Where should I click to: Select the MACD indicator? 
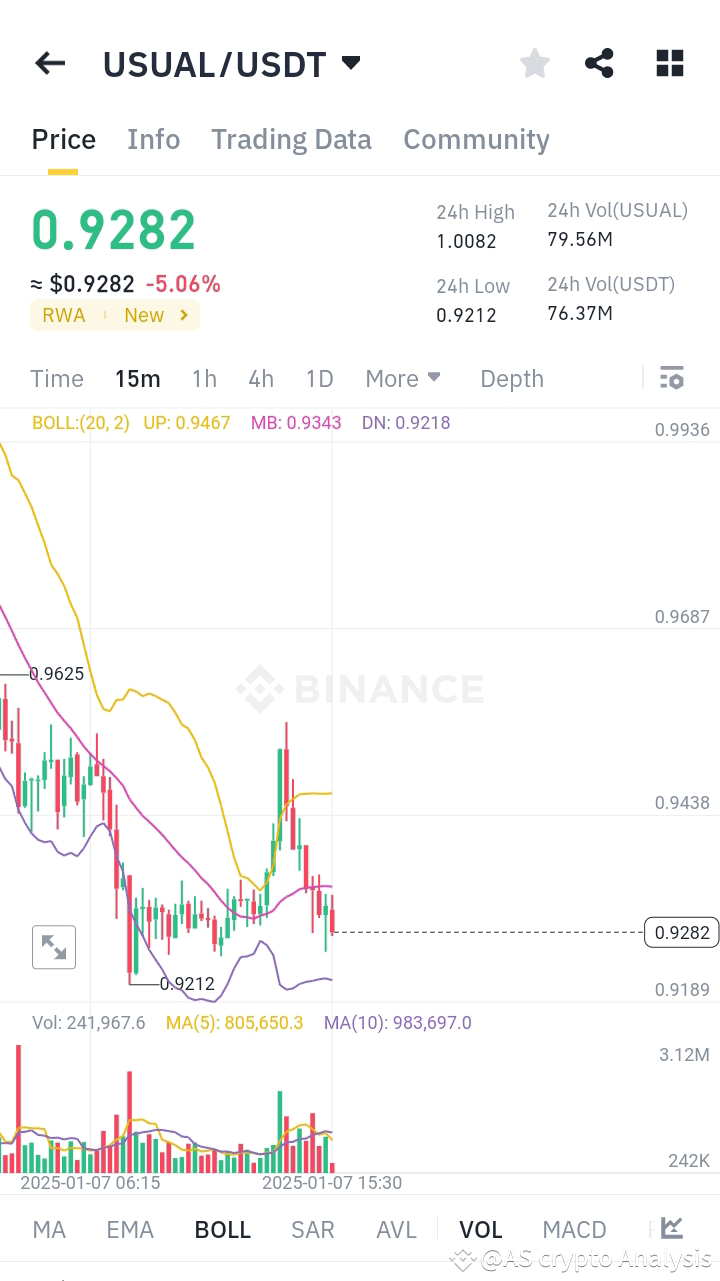coord(574,1228)
